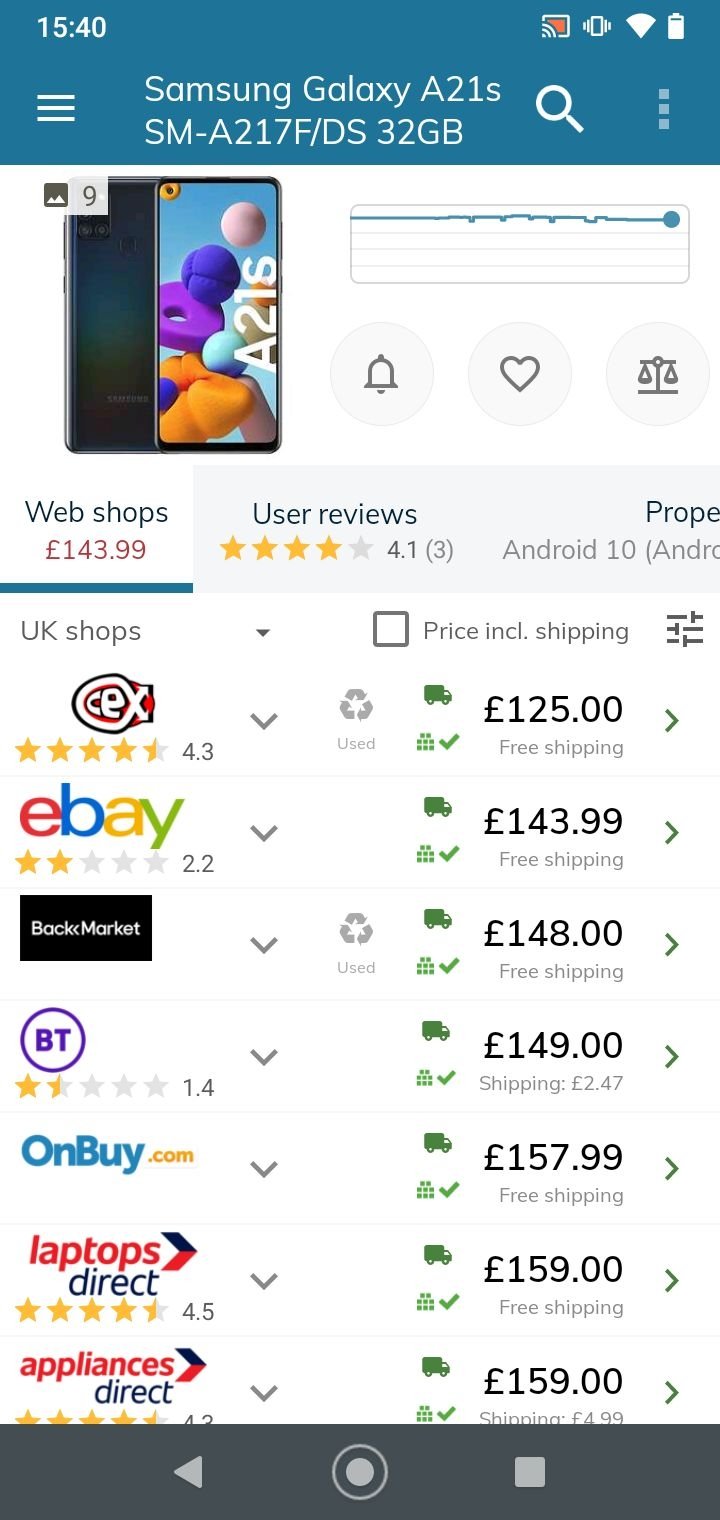Open the BT offer at £149.00
The width and height of the screenshot is (720, 1520).
(x=671, y=1056)
